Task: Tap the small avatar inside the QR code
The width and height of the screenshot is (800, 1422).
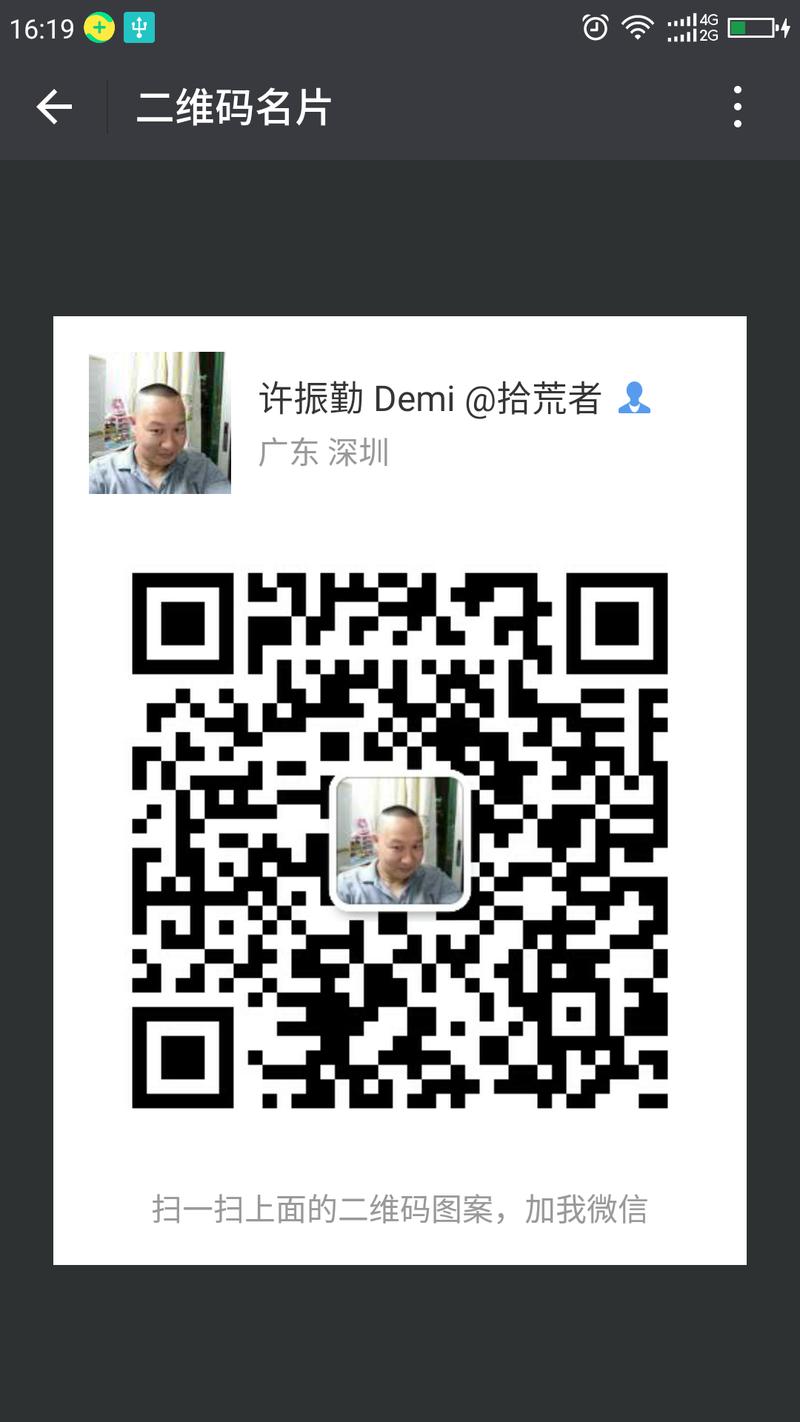Action: coord(398,841)
